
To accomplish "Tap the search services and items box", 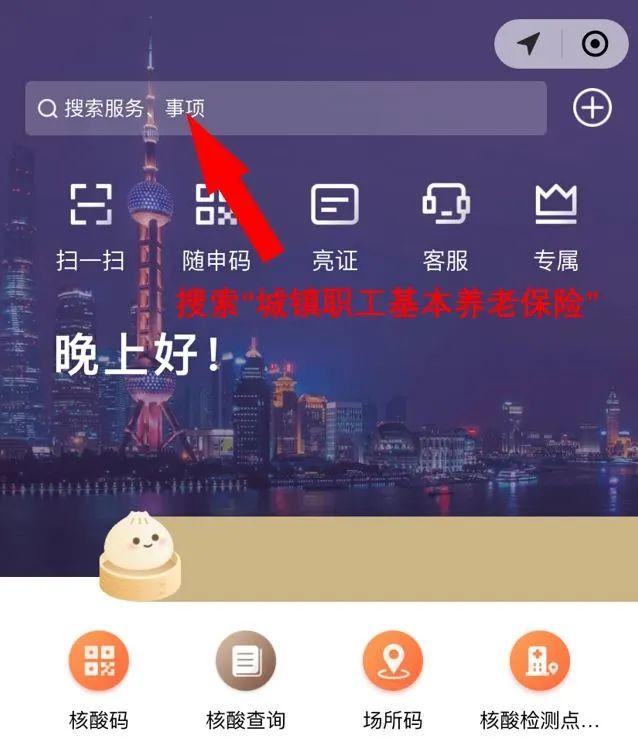I will (x=285, y=108).
